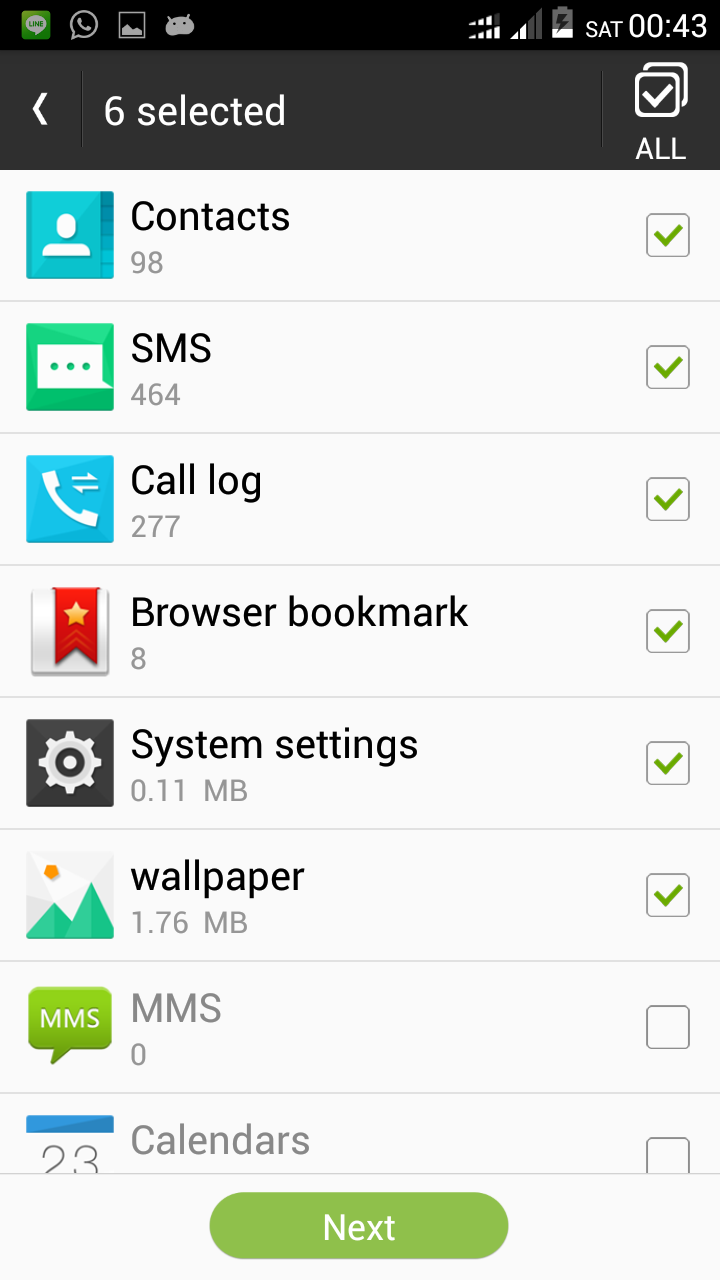Image resolution: width=720 pixels, height=1280 pixels.
Task: Tap the WhatsApp icon in status bar
Action: [82, 23]
